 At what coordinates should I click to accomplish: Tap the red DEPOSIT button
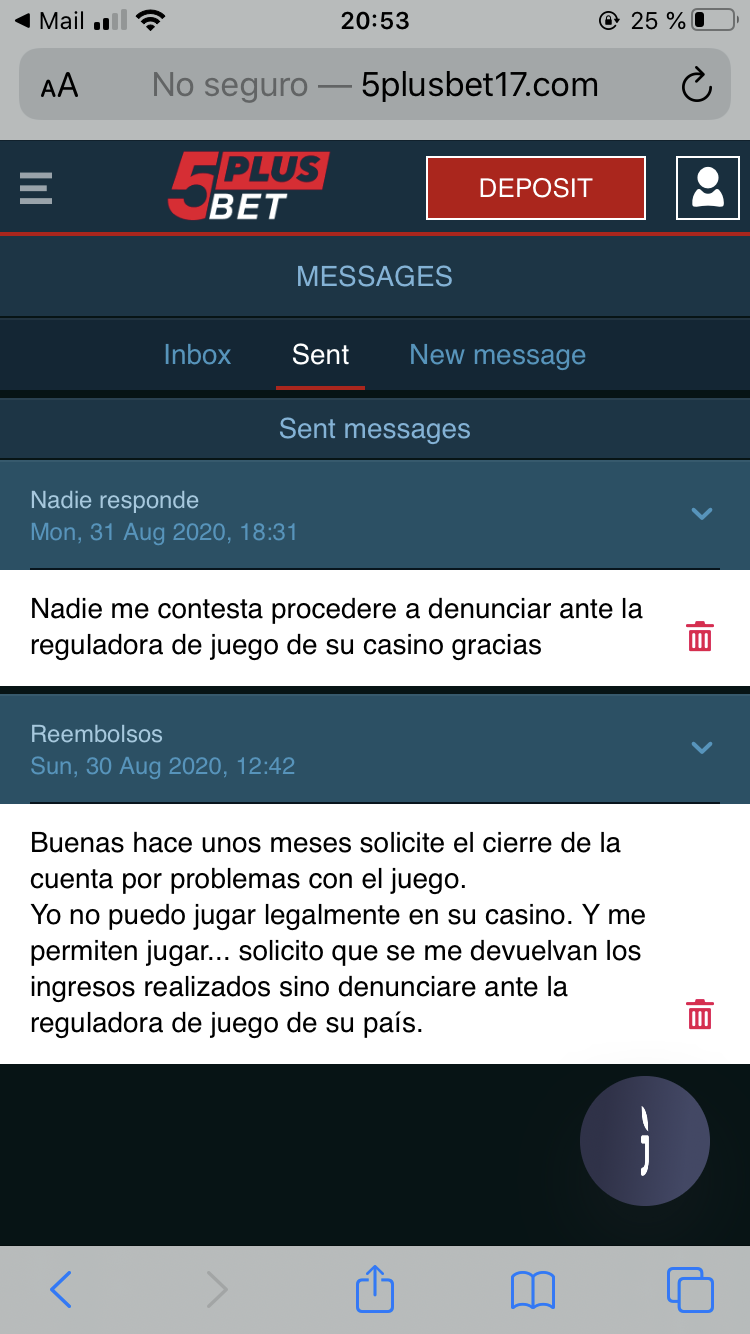click(535, 188)
